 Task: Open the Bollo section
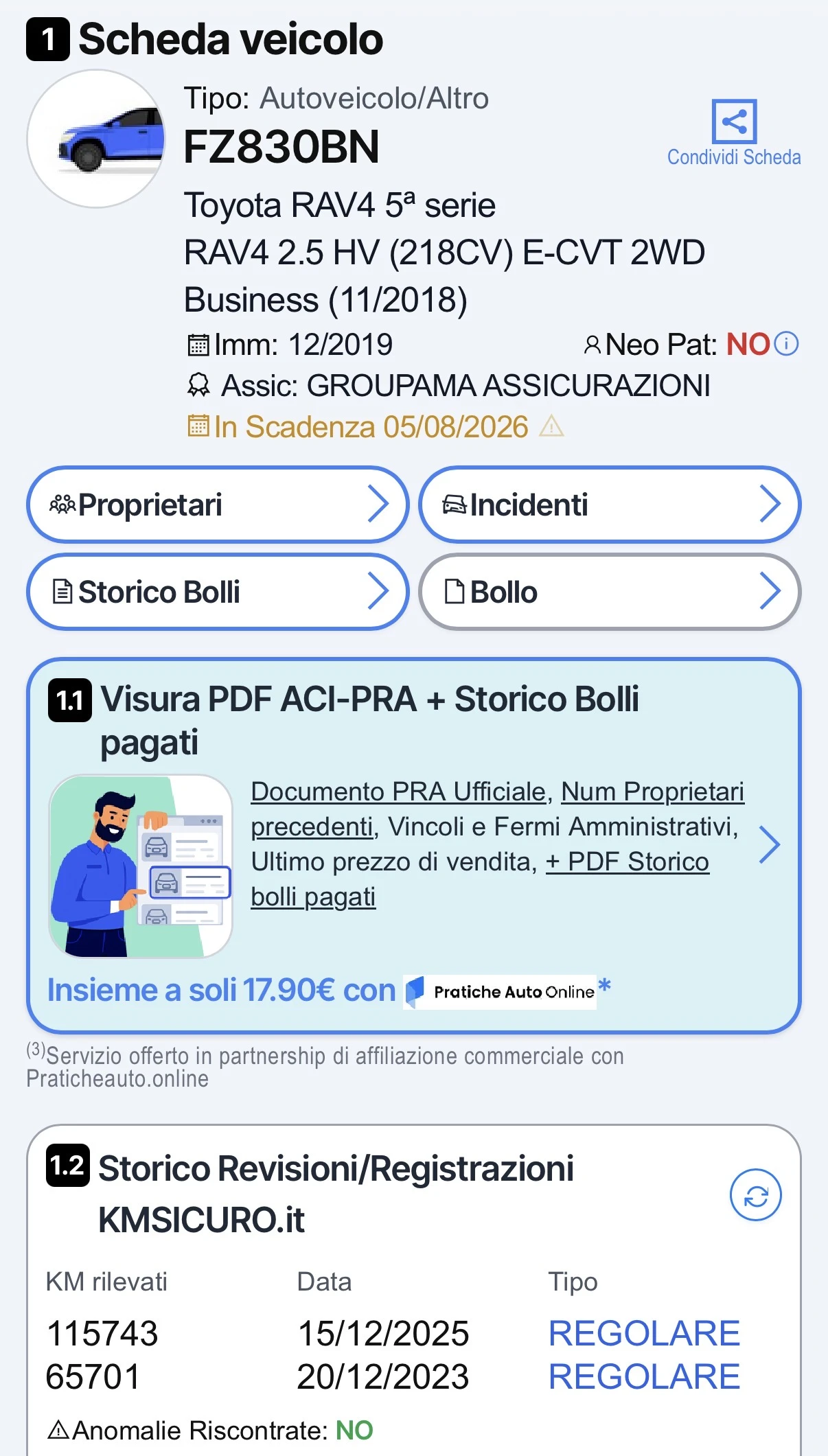pos(610,592)
